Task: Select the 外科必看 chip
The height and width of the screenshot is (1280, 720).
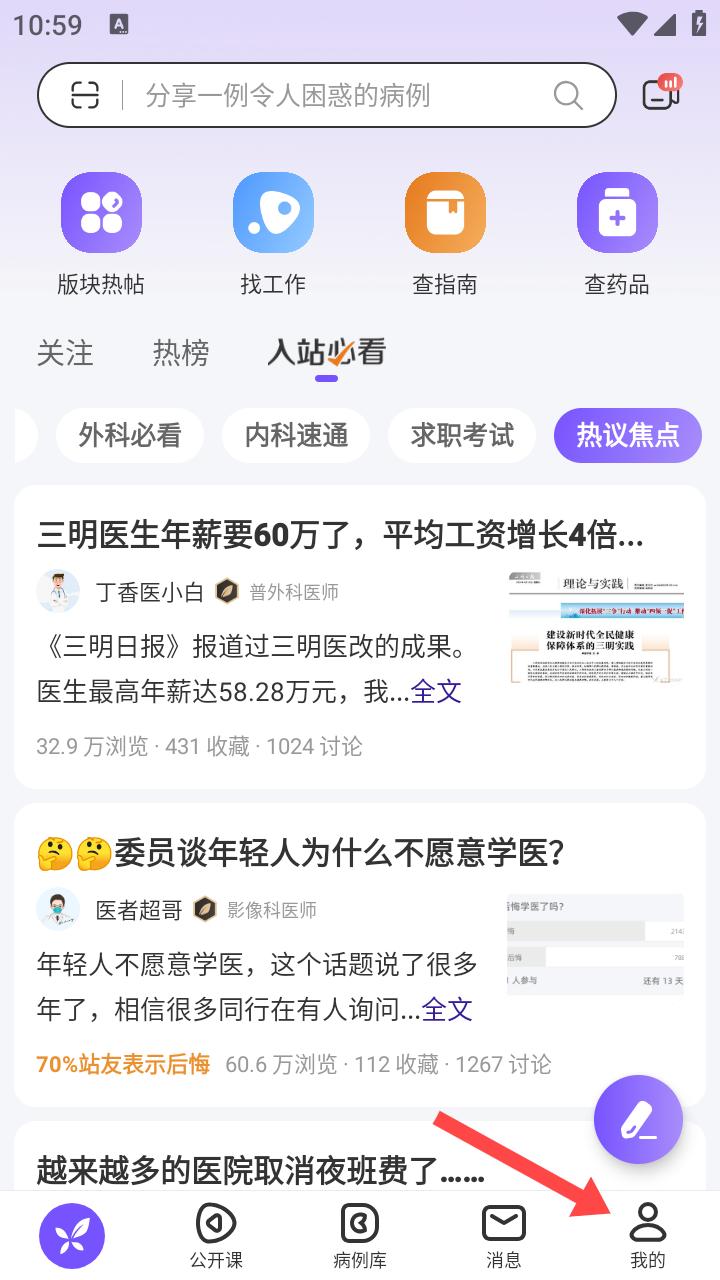Action: pos(130,436)
